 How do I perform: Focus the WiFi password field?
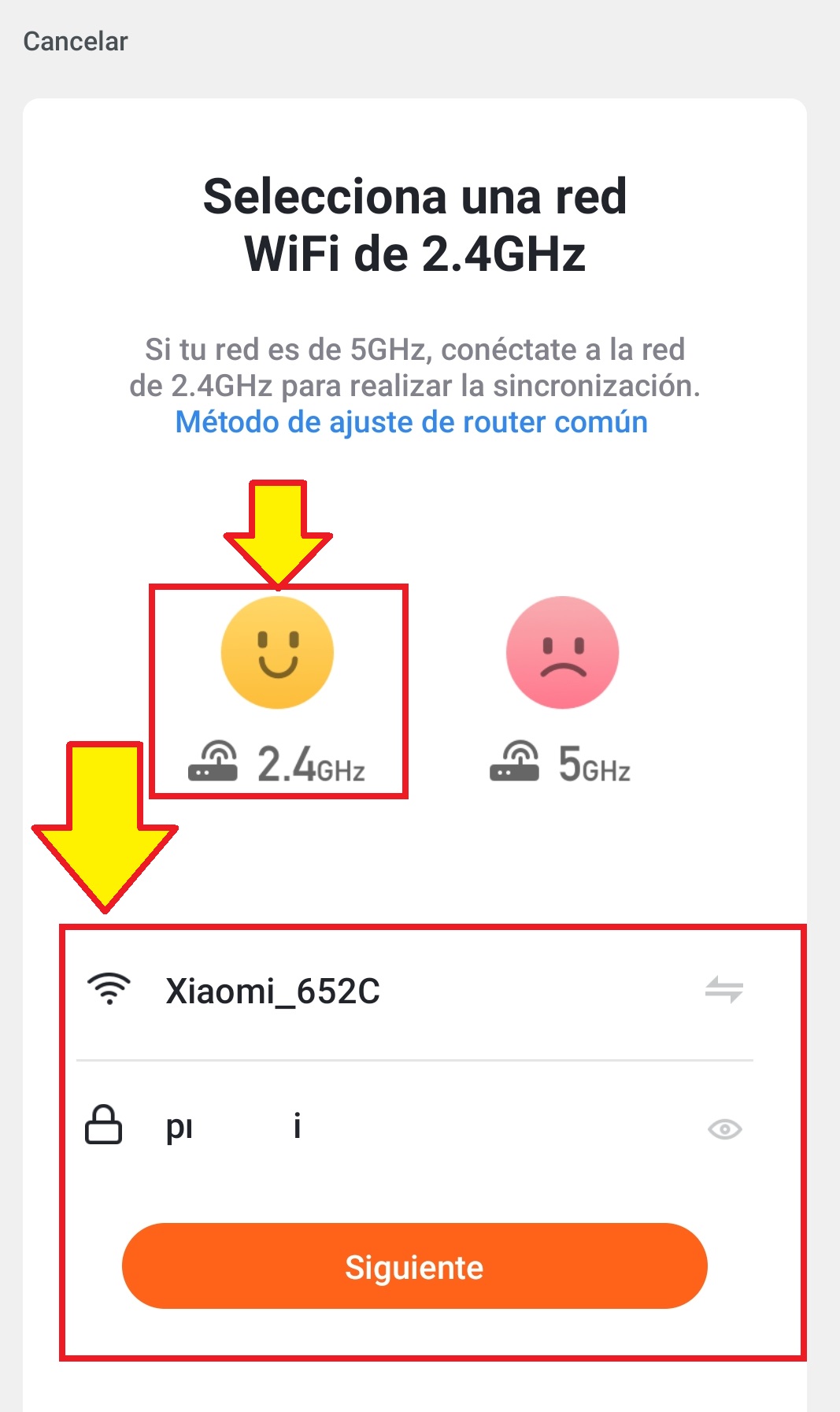[x=425, y=1128]
